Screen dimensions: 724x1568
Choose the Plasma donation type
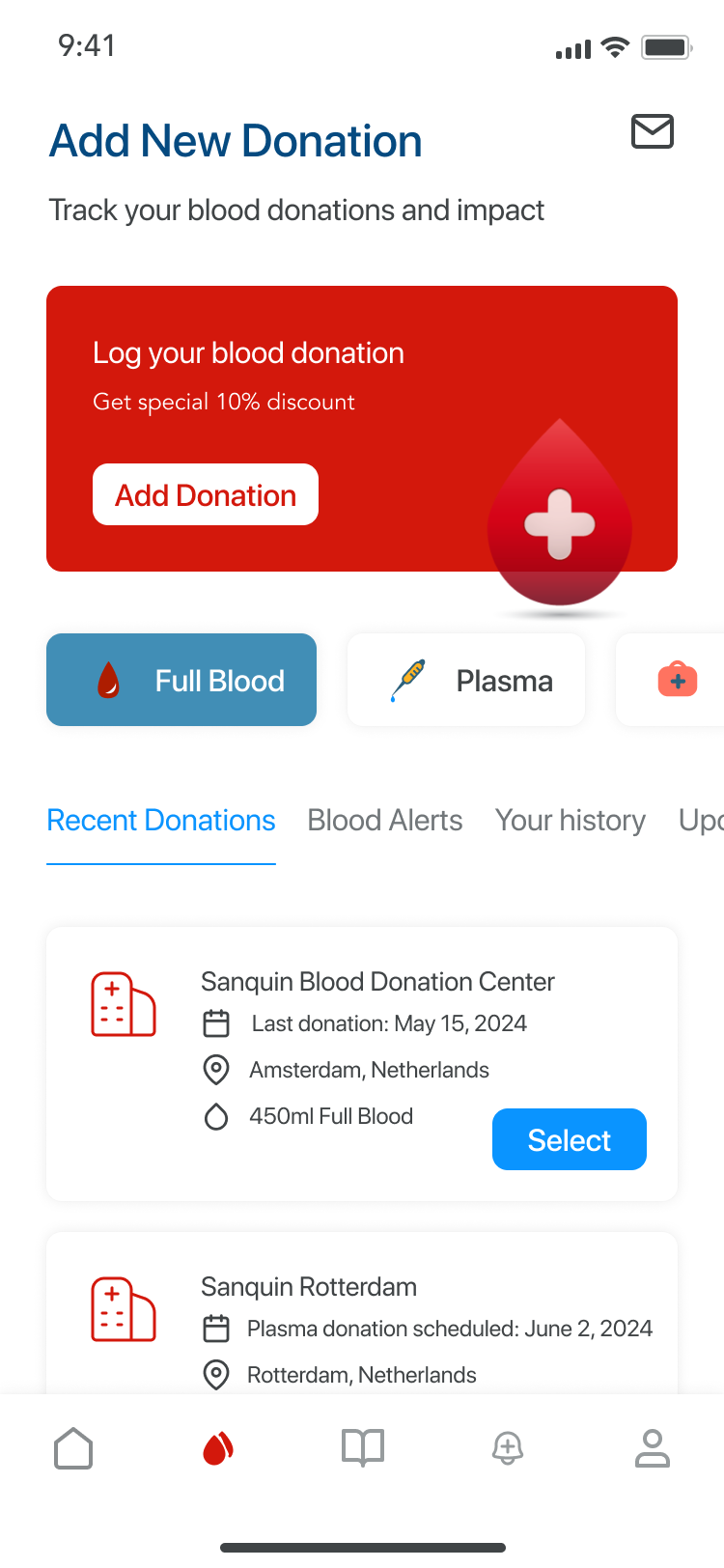pyautogui.click(x=466, y=680)
